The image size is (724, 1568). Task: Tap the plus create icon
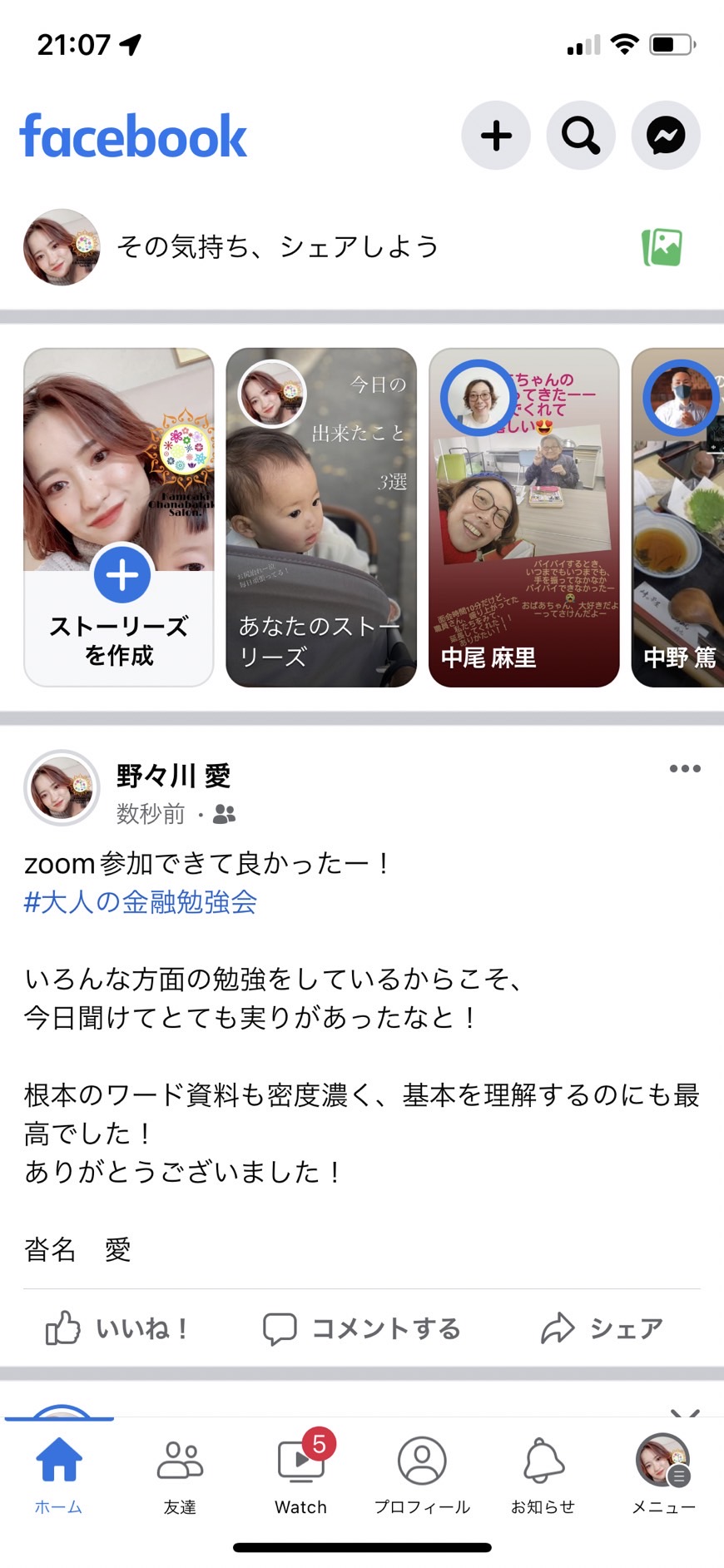tap(496, 136)
